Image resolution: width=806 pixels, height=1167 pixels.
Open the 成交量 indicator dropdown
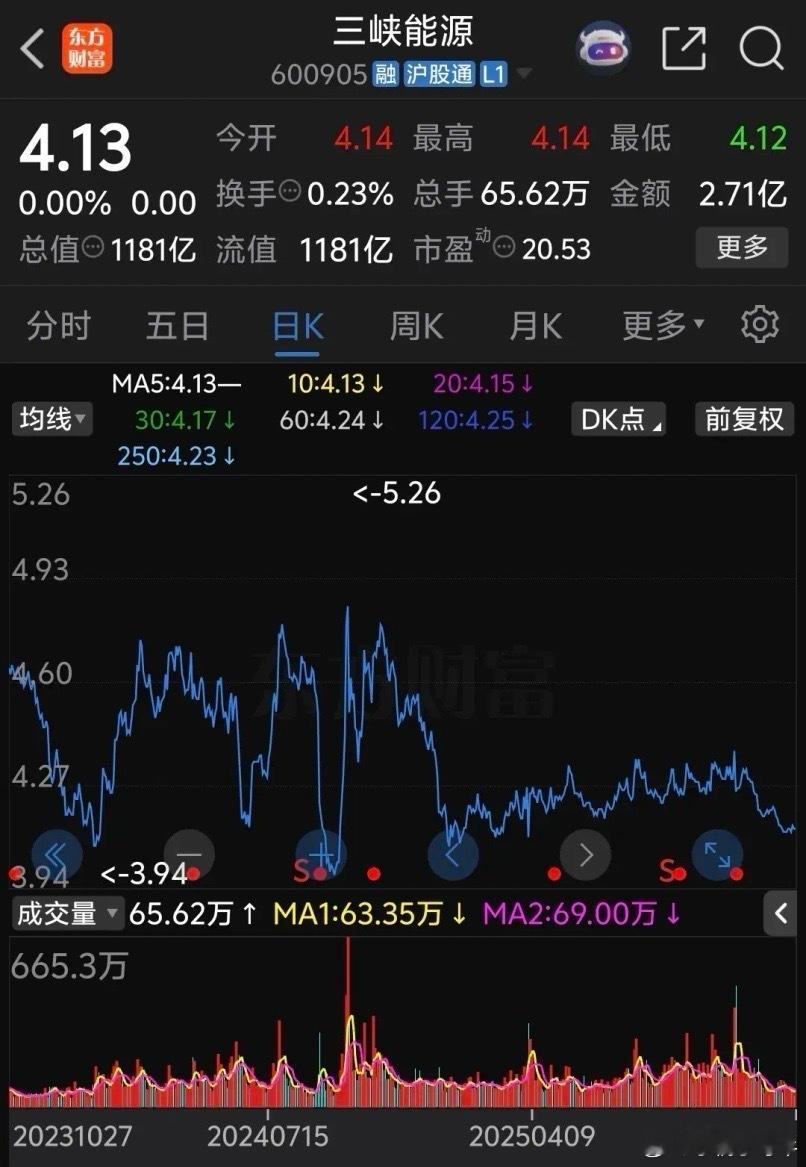[66, 913]
